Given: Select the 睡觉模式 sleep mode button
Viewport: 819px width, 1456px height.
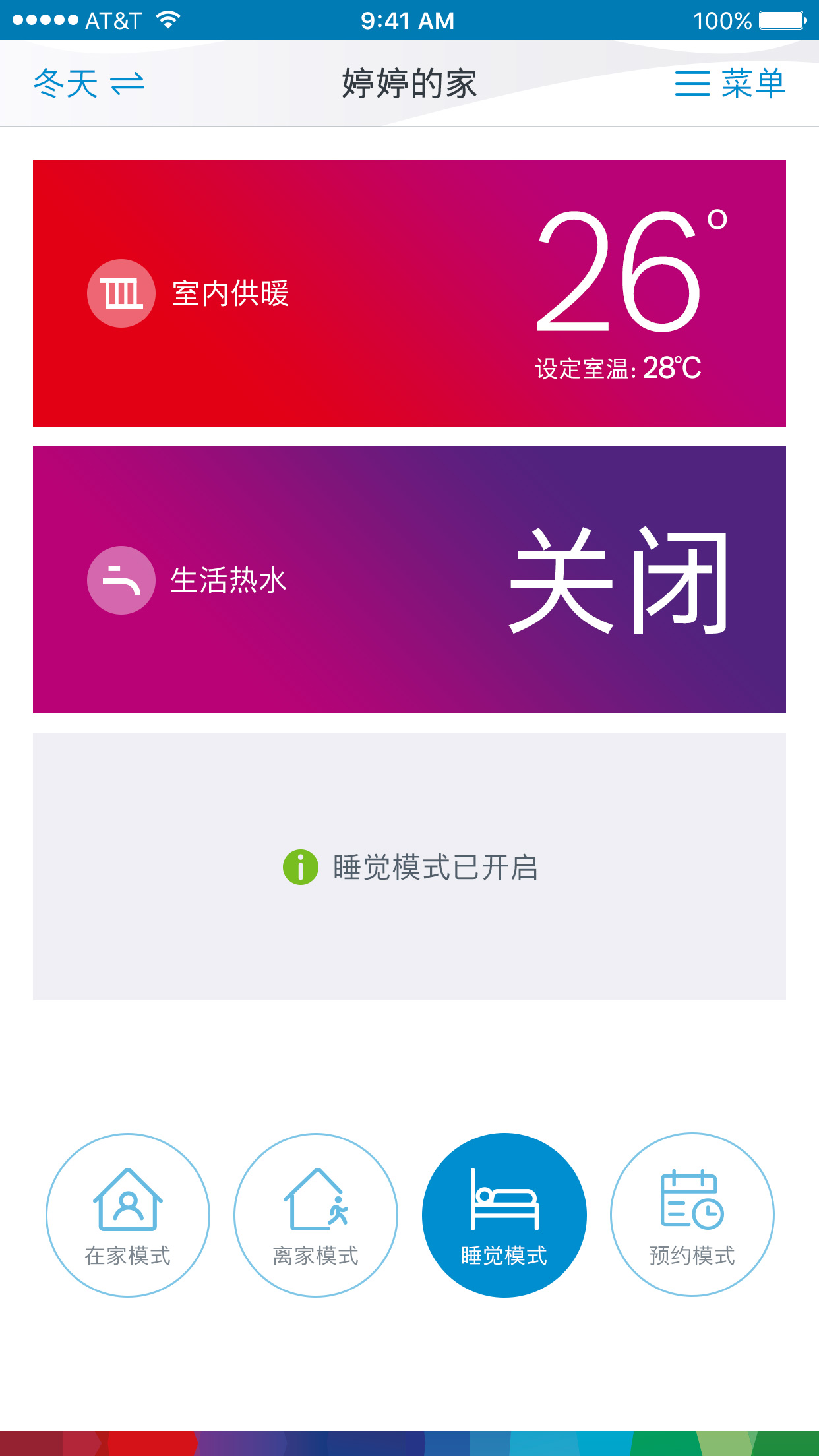Looking at the screenshot, I should [504, 1215].
